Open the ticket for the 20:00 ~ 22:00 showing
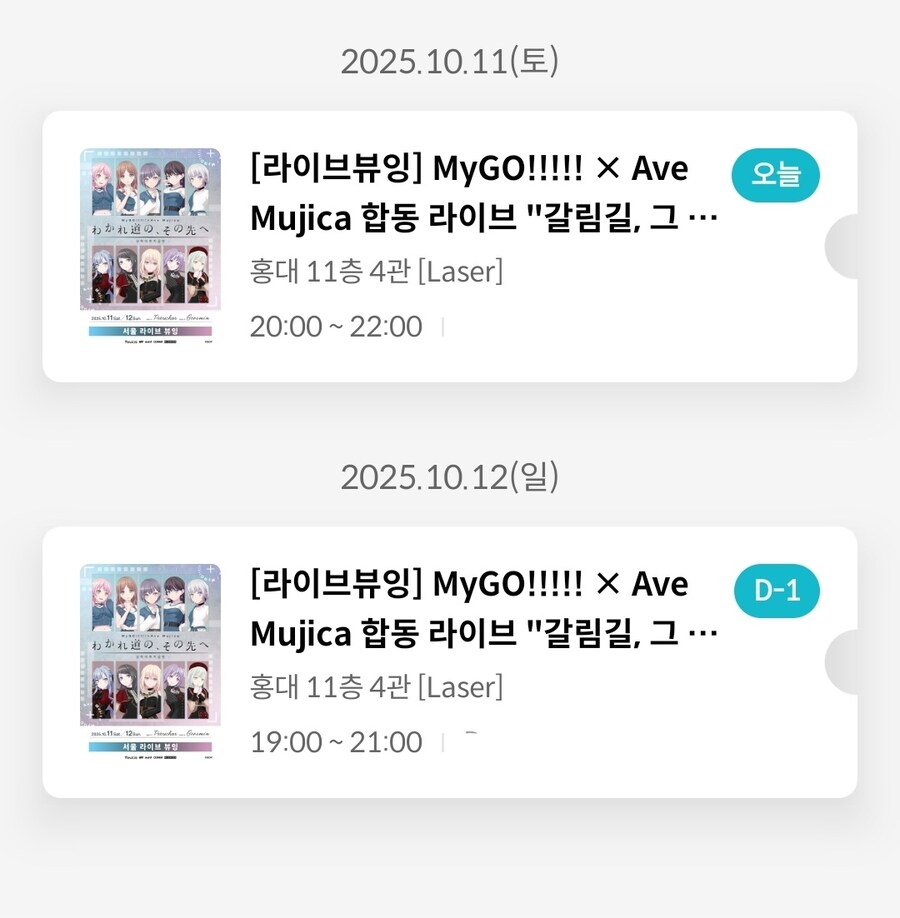This screenshot has height=918, width=900. coord(450,246)
